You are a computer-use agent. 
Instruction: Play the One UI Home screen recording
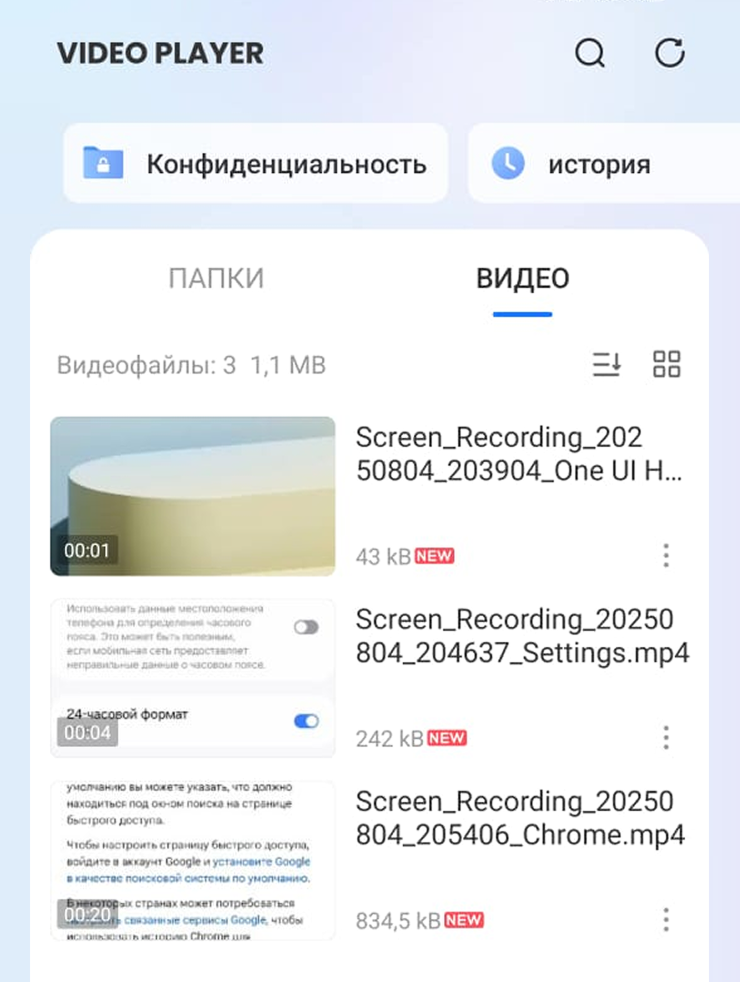(x=193, y=496)
